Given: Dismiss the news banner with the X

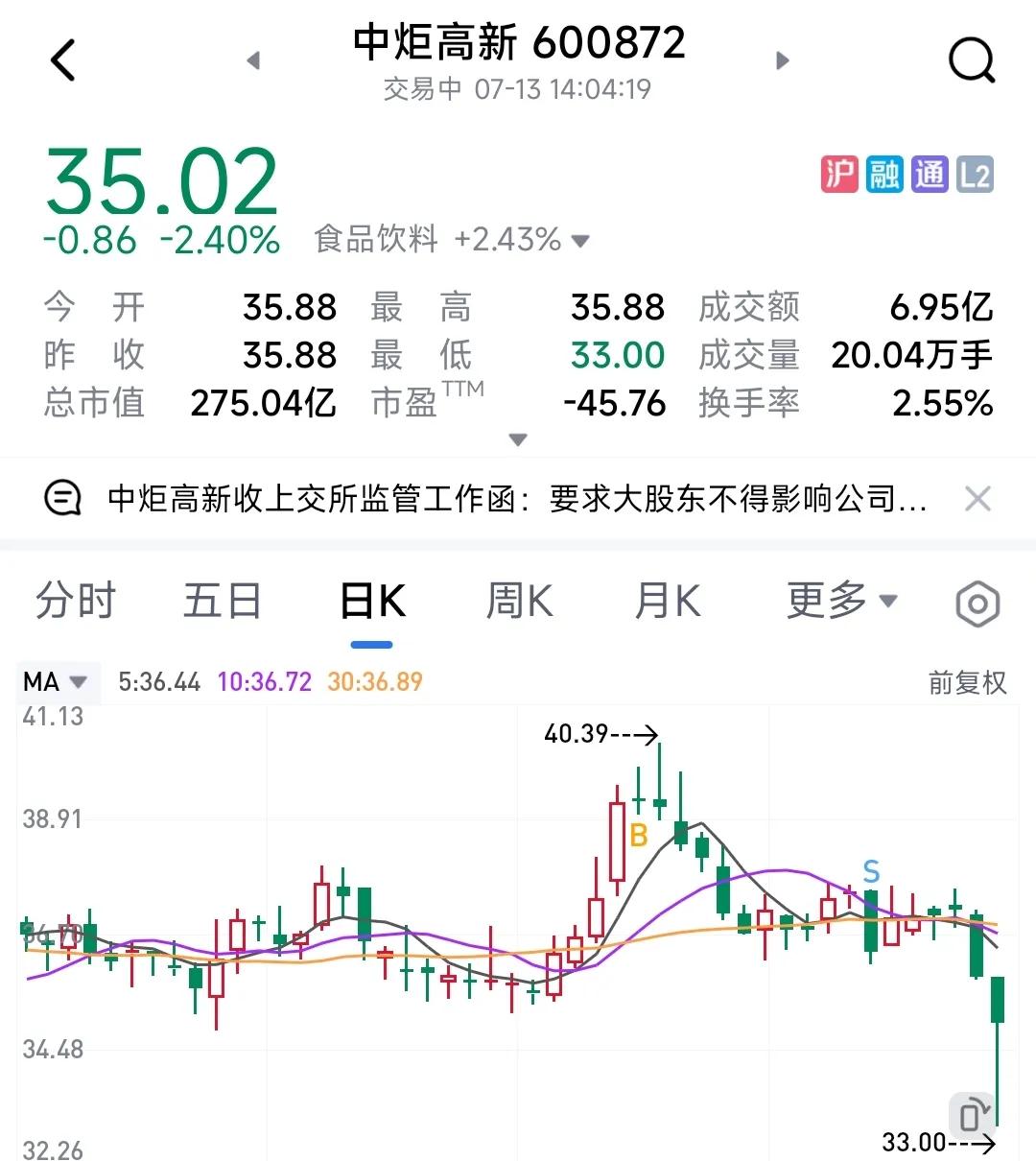Looking at the screenshot, I should pos(977,498).
